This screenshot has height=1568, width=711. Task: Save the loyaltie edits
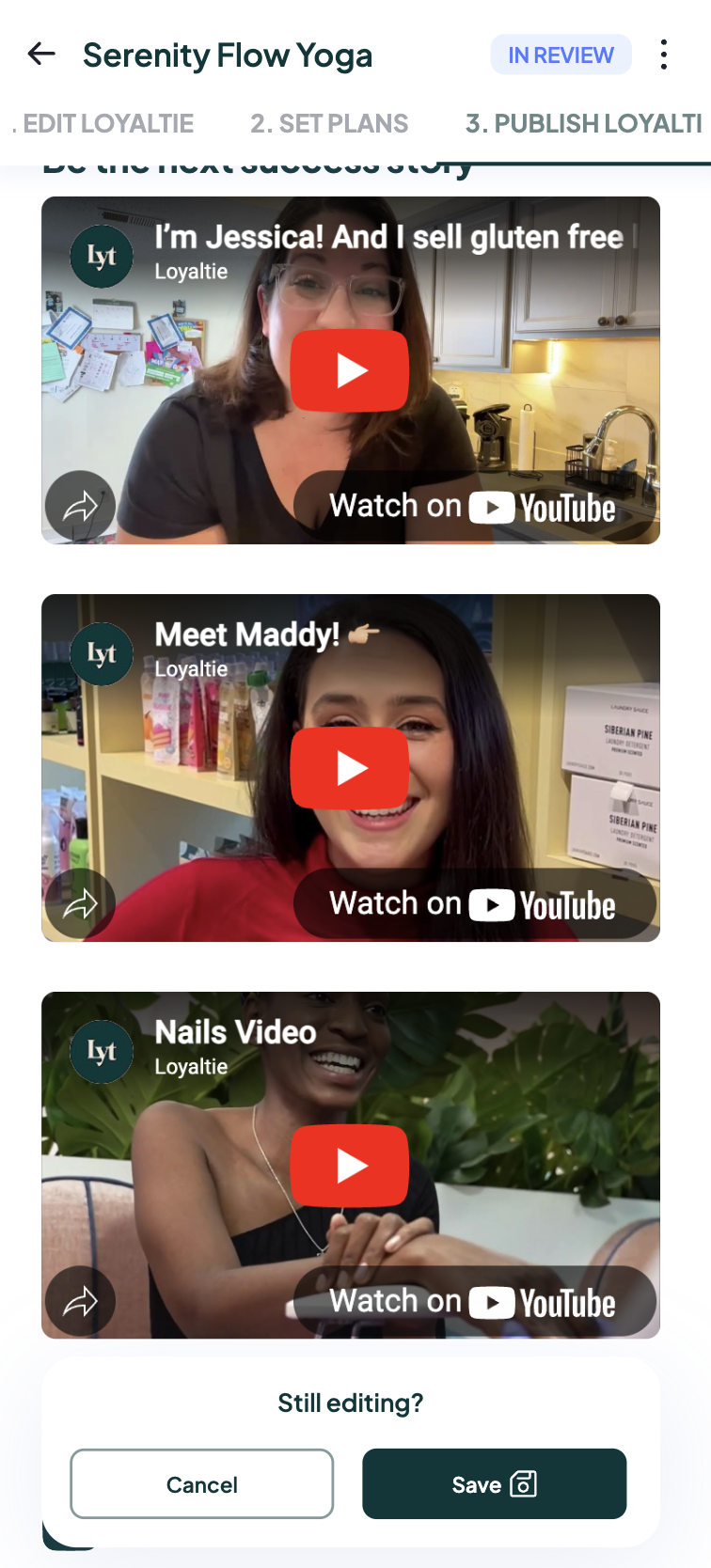495,1484
